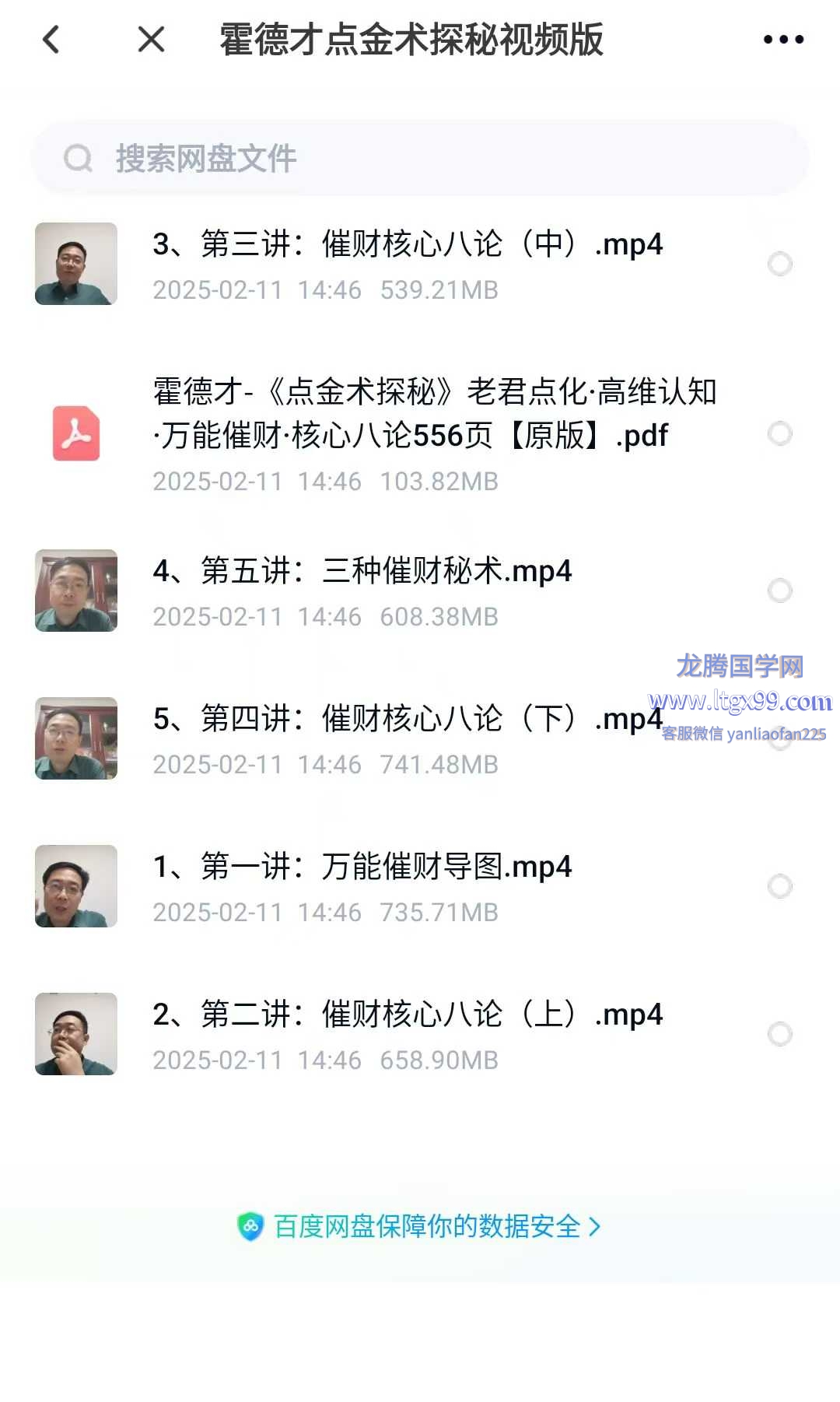Open video 第五讲：三种催财秘术
This screenshot has height=1402, width=840.
pos(362,572)
